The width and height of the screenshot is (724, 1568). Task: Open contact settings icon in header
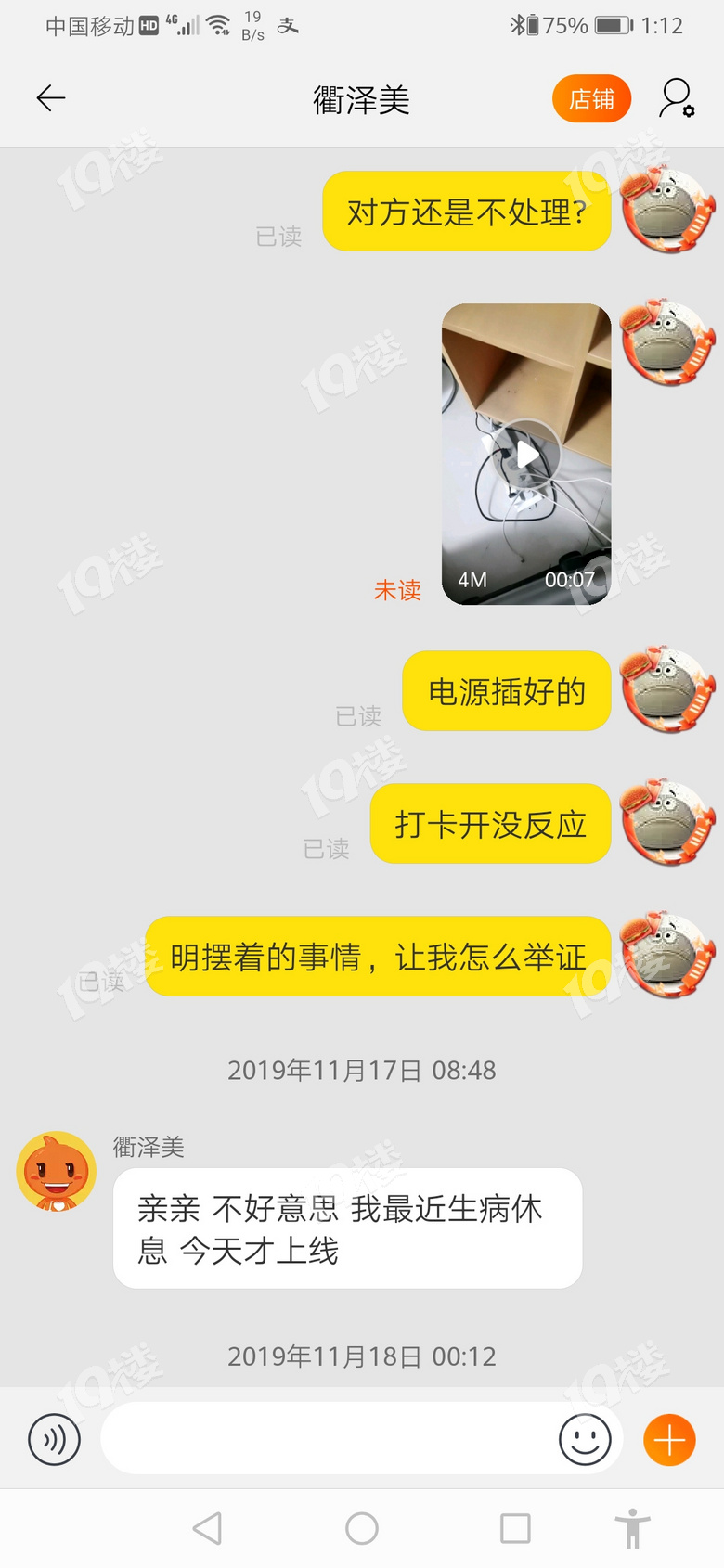pyautogui.click(x=676, y=98)
